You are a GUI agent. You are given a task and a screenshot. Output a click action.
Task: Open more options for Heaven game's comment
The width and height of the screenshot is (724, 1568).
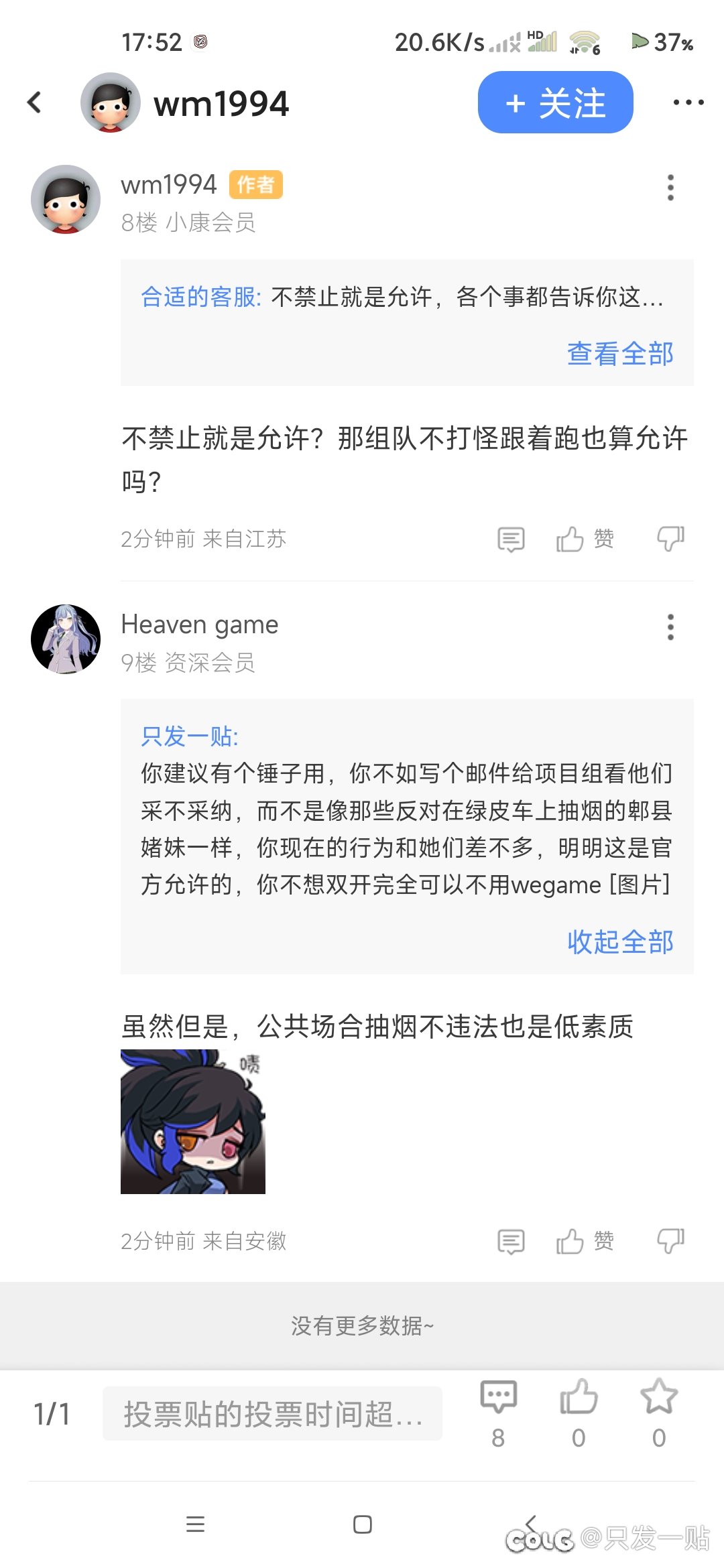pyautogui.click(x=670, y=627)
